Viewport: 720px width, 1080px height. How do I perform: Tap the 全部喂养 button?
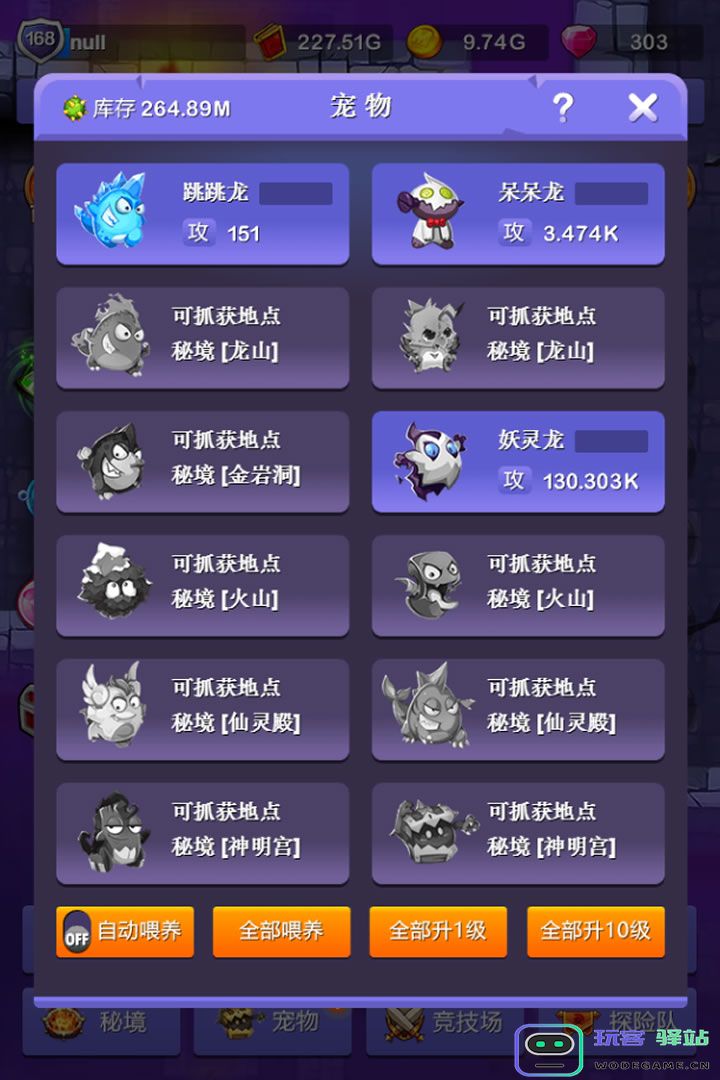[281, 932]
